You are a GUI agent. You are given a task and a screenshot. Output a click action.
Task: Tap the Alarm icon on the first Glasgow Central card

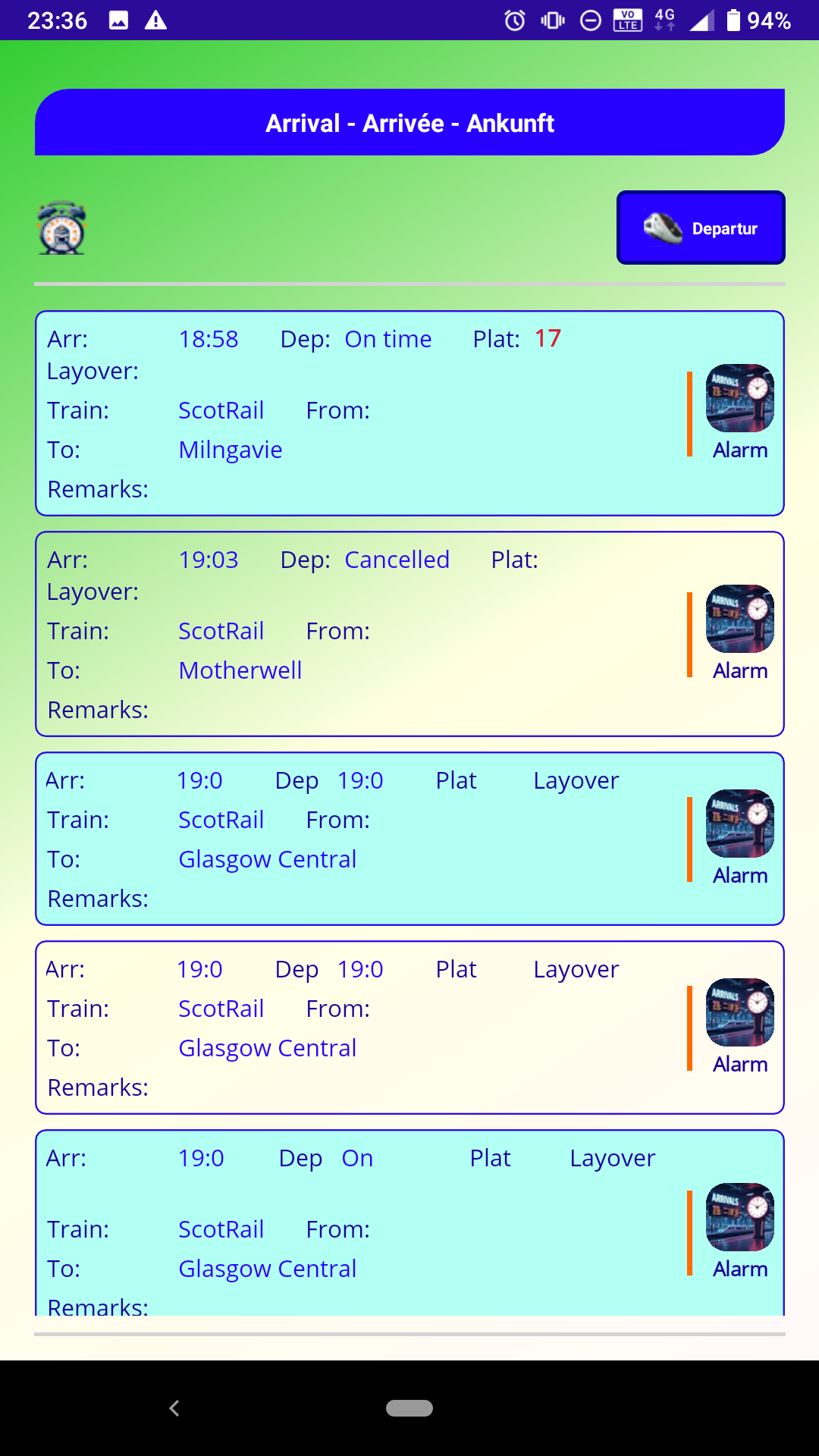tap(739, 821)
